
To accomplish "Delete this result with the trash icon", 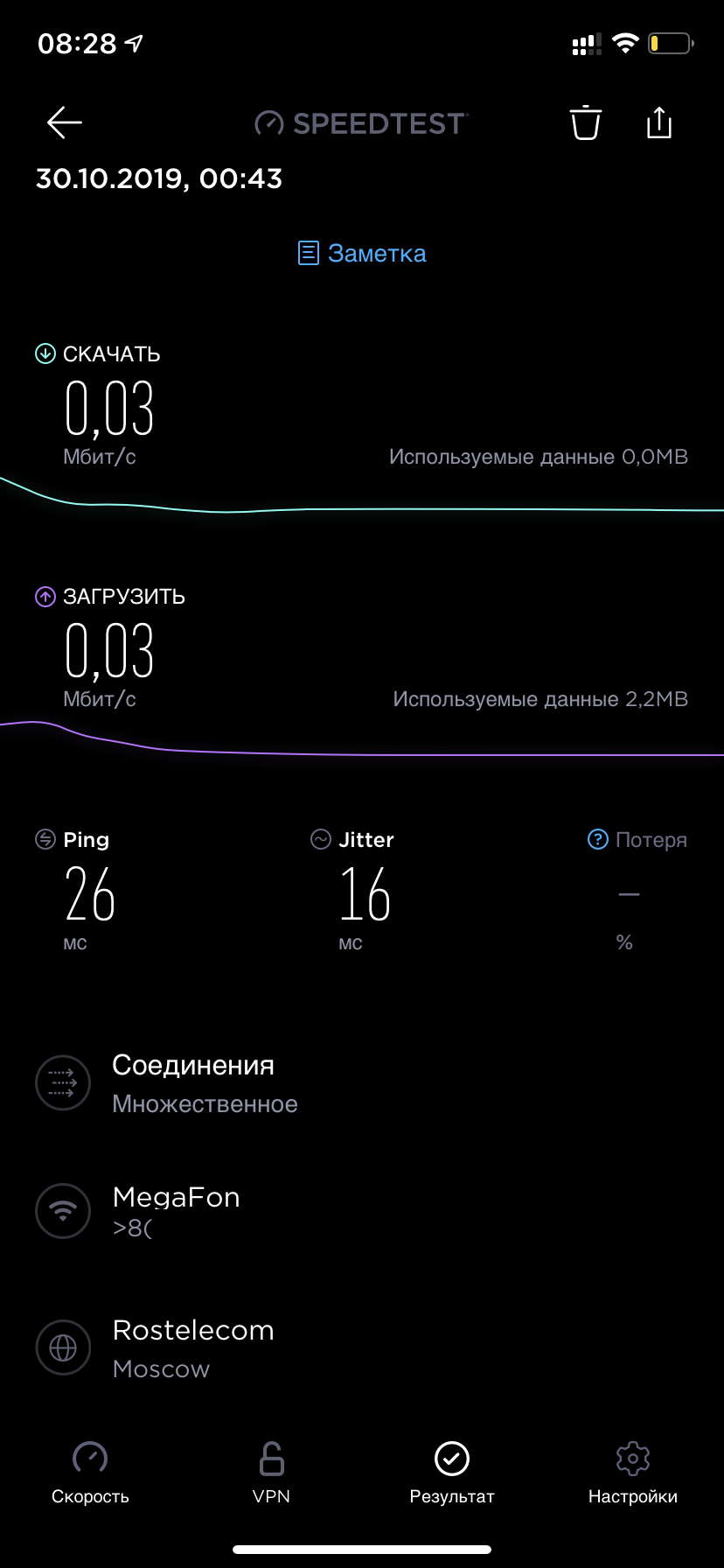I will pos(586,122).
